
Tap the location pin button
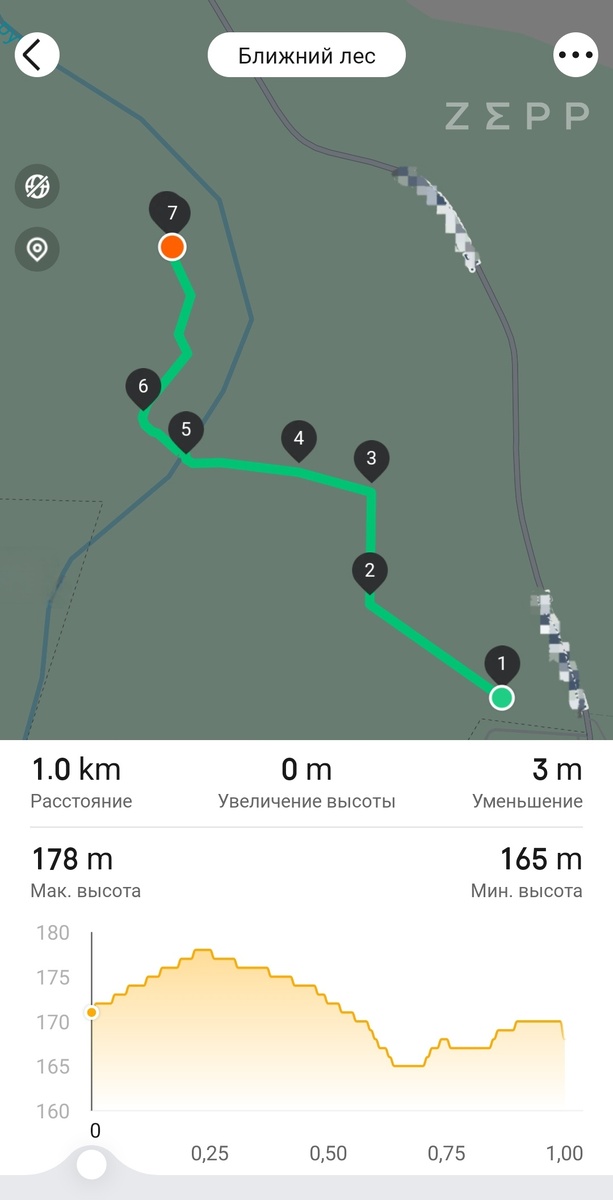click(37, 248)
